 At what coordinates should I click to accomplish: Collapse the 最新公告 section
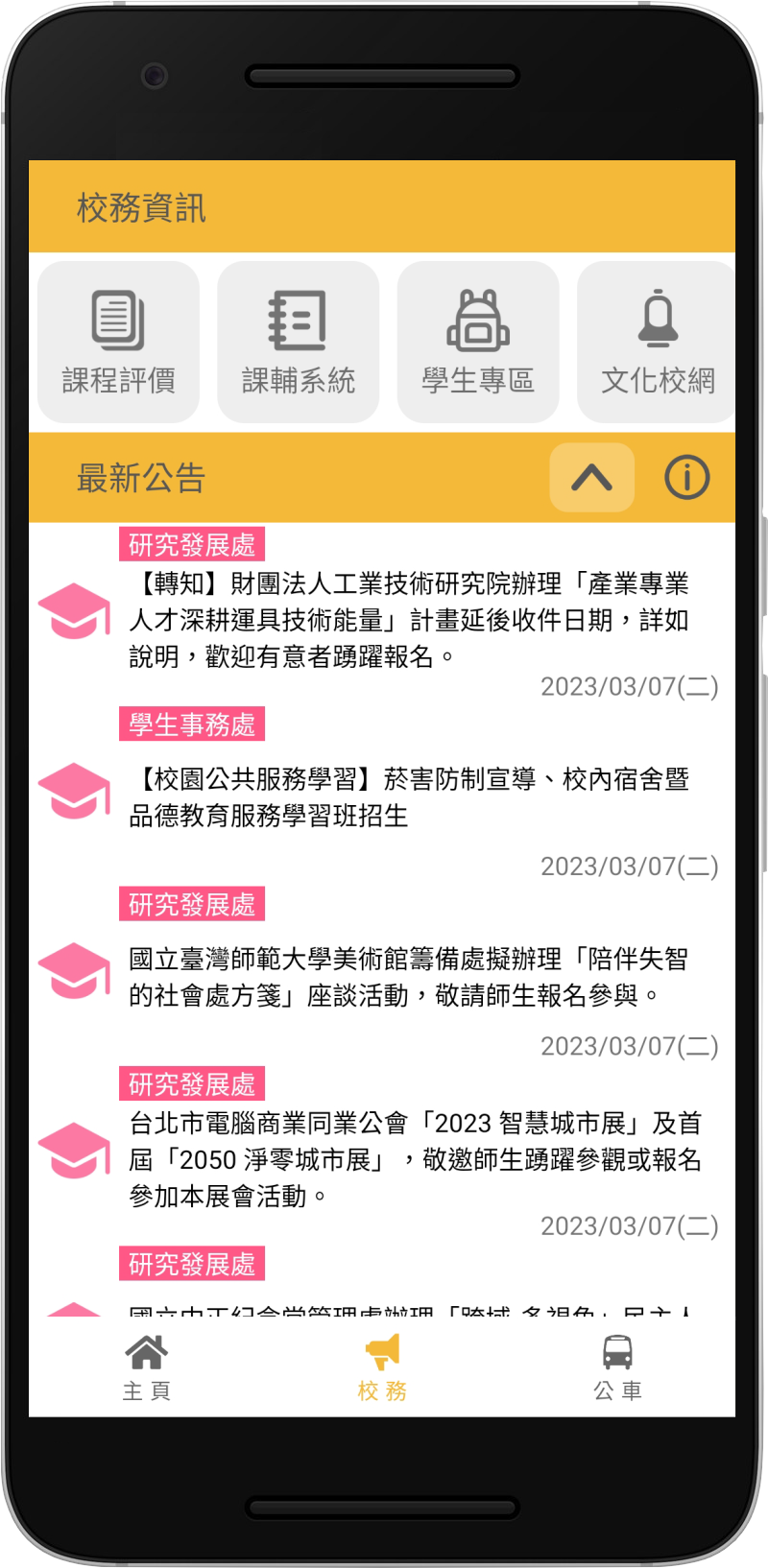point(592,477)
